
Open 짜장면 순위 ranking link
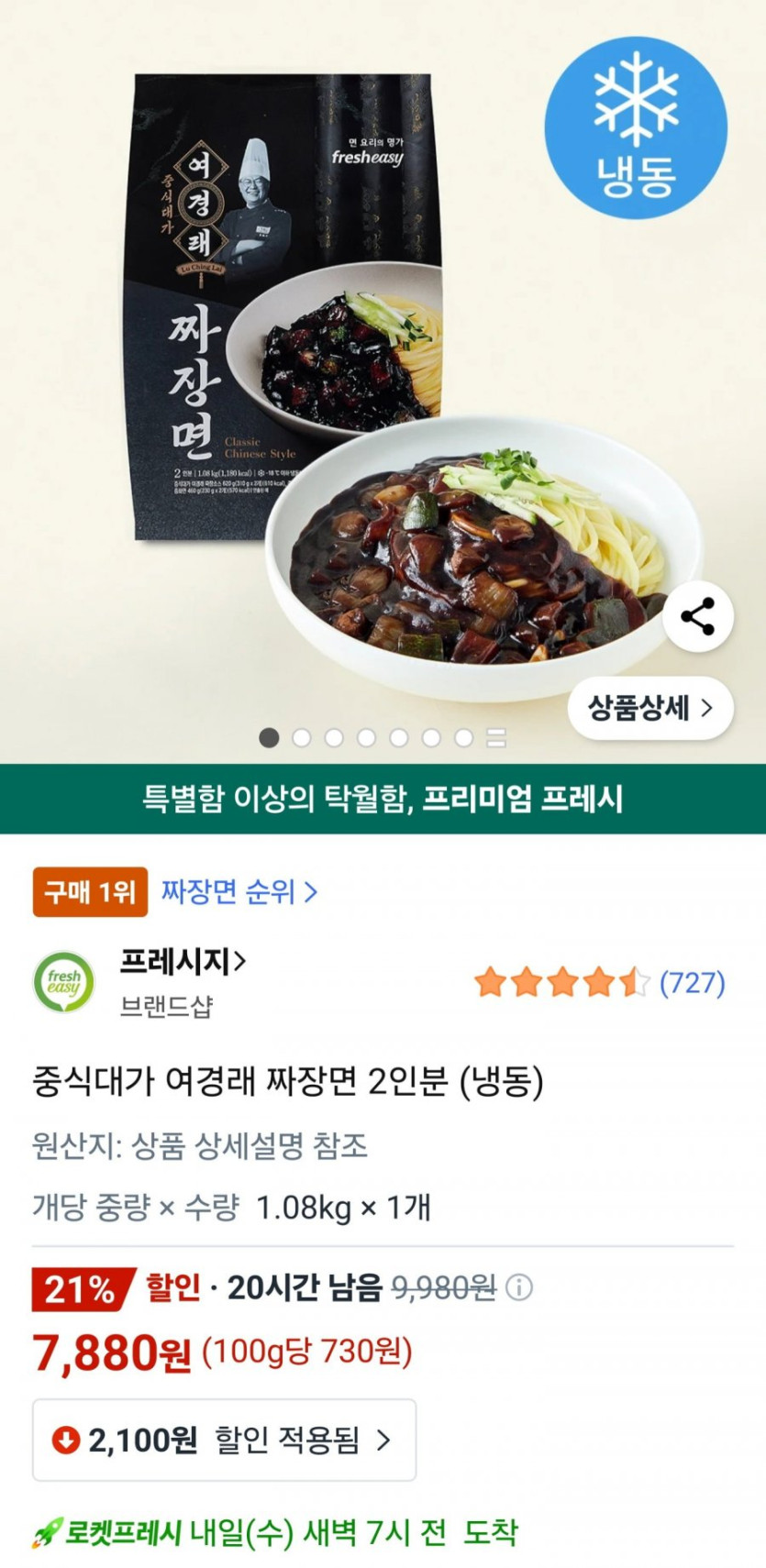(239, 891)
